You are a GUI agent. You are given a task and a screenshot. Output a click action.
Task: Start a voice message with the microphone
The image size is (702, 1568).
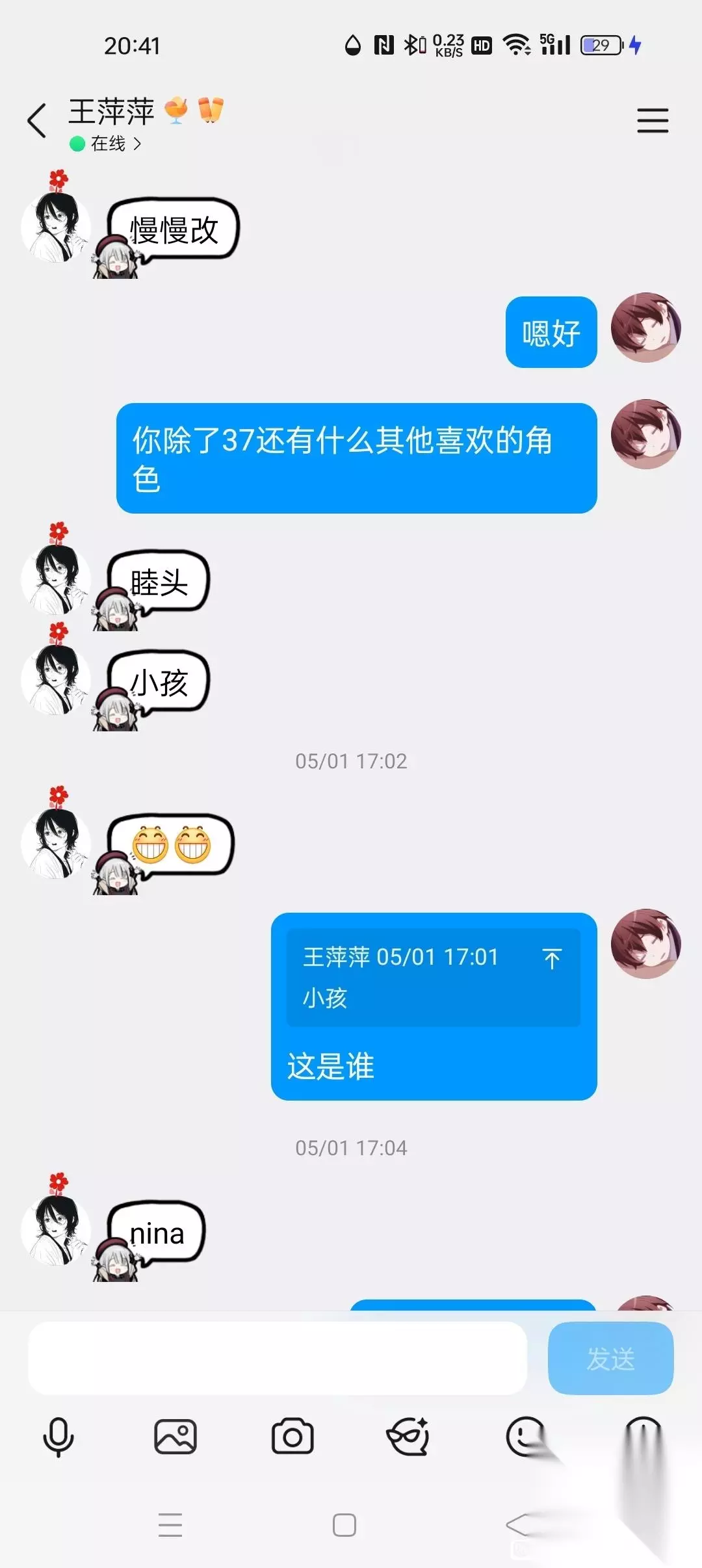(58, 1437)
